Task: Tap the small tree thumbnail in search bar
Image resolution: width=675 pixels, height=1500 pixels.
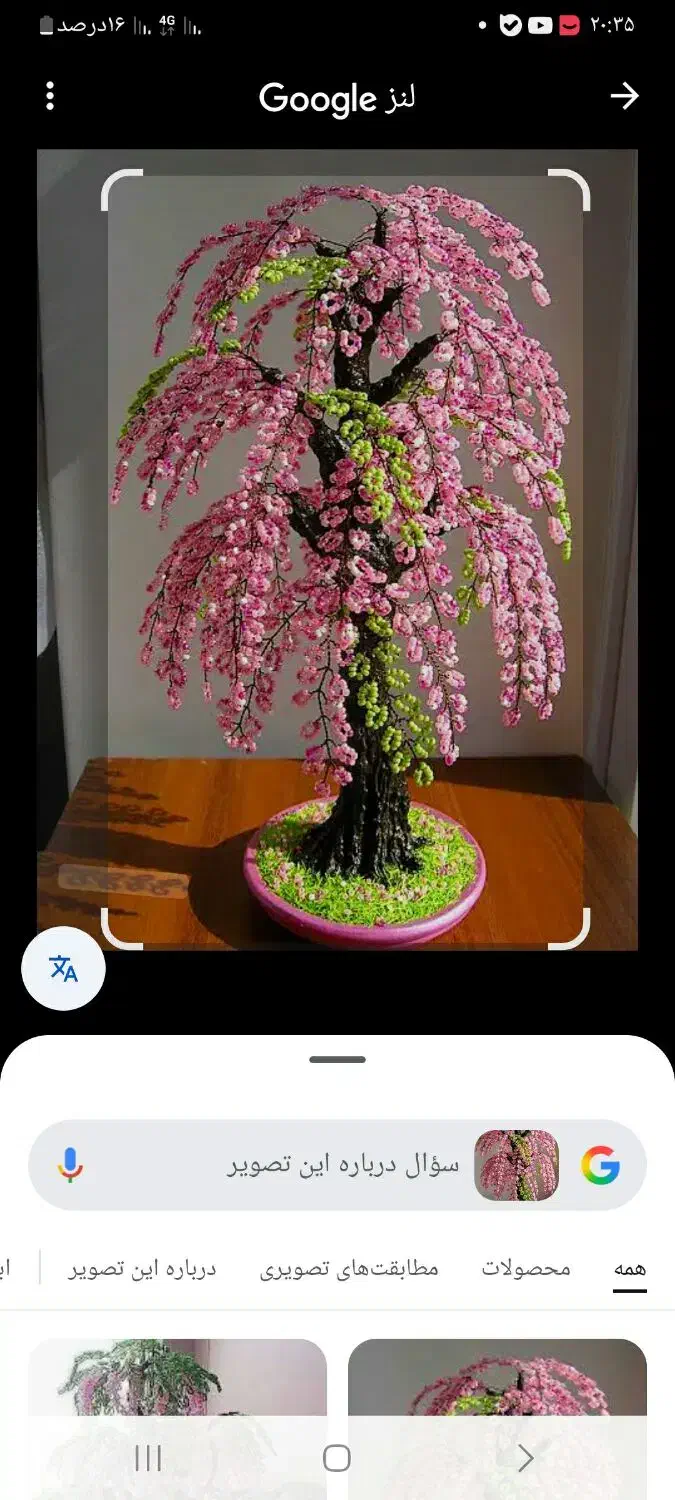Action: coord(516,1165)
